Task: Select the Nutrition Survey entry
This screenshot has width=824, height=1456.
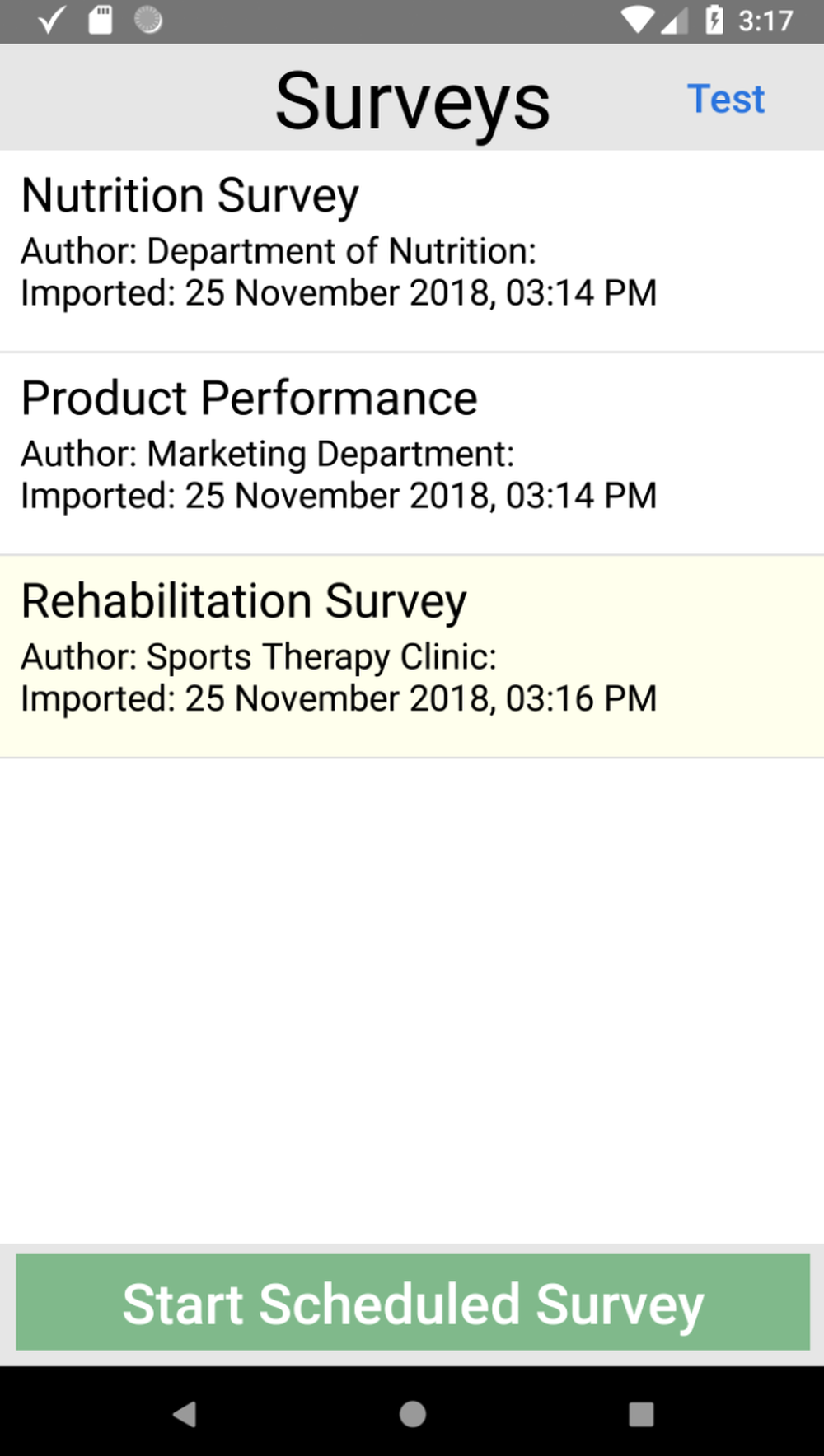Action: (x=412, y=243)
